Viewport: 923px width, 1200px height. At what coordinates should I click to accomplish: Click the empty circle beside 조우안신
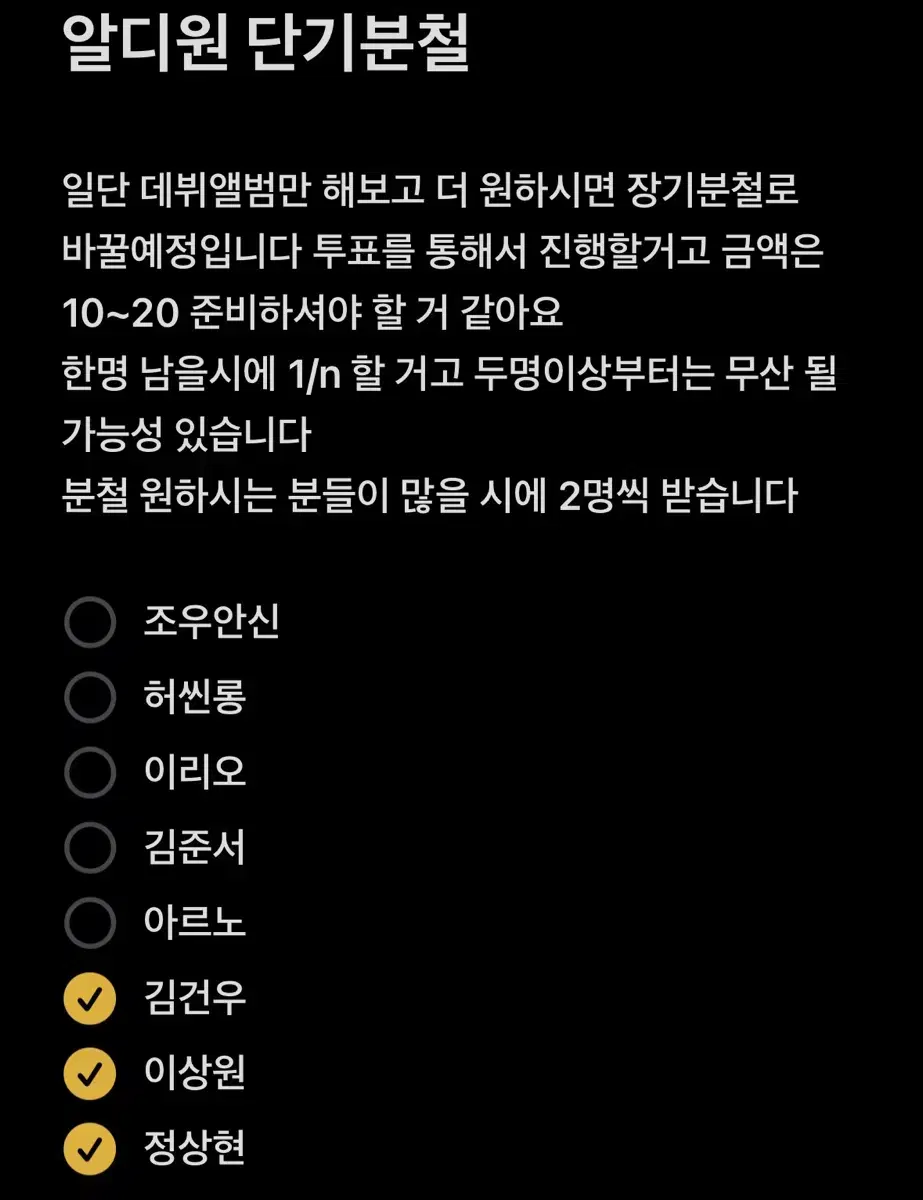(91, 623)
